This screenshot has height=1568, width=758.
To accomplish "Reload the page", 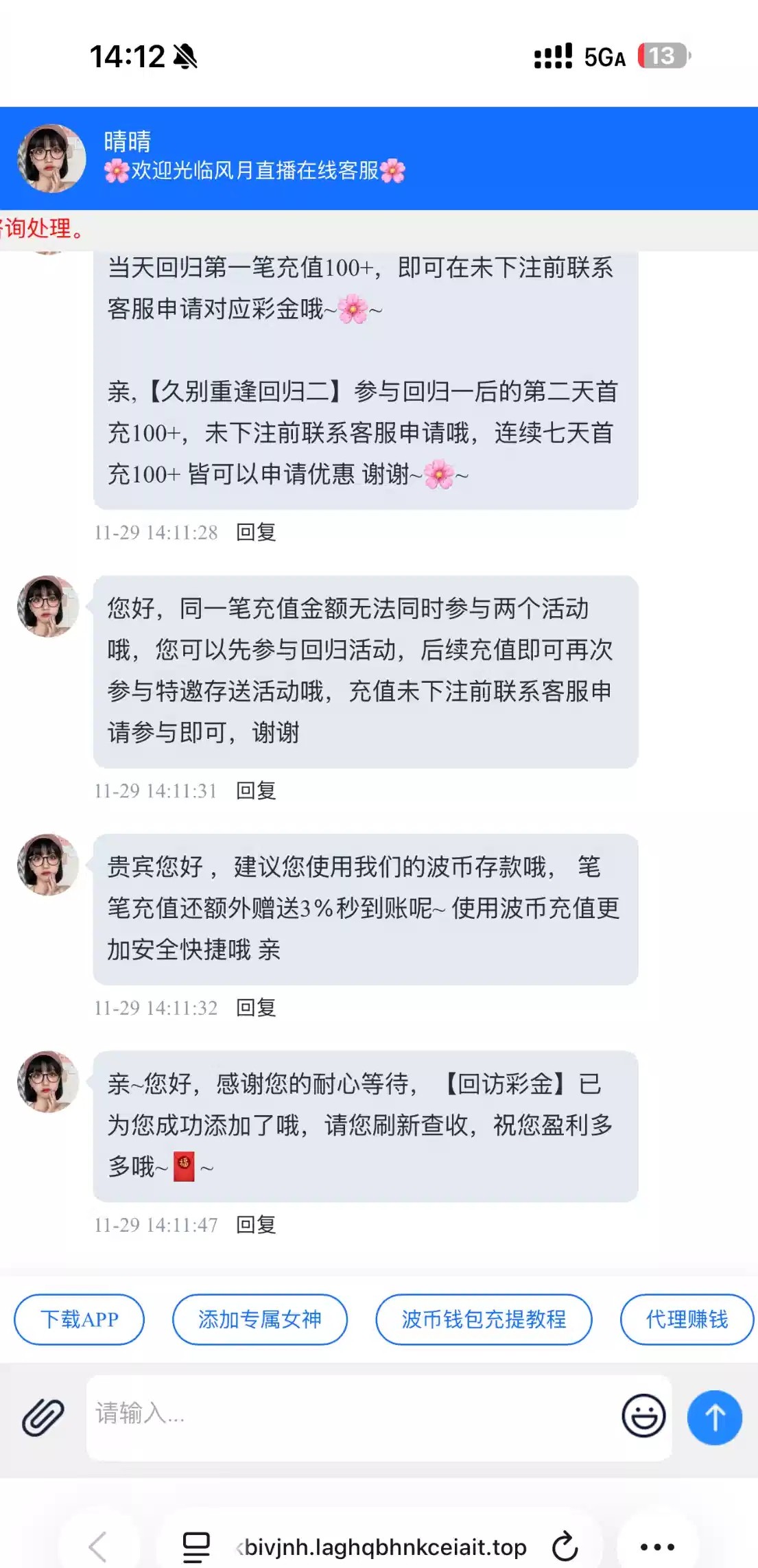I will click(565, 1547).
